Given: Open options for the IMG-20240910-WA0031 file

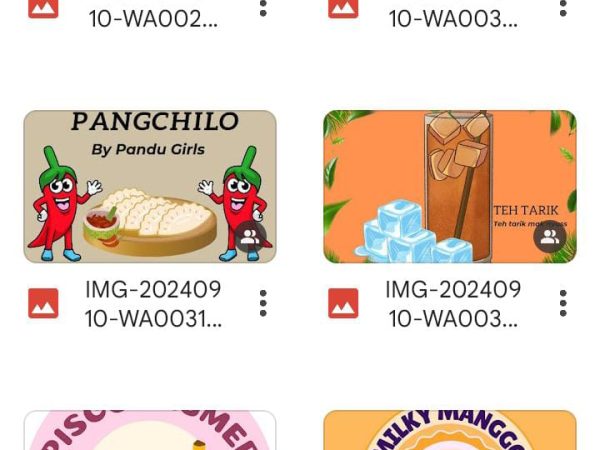Looking at the screenshot, I should point(263,304).
